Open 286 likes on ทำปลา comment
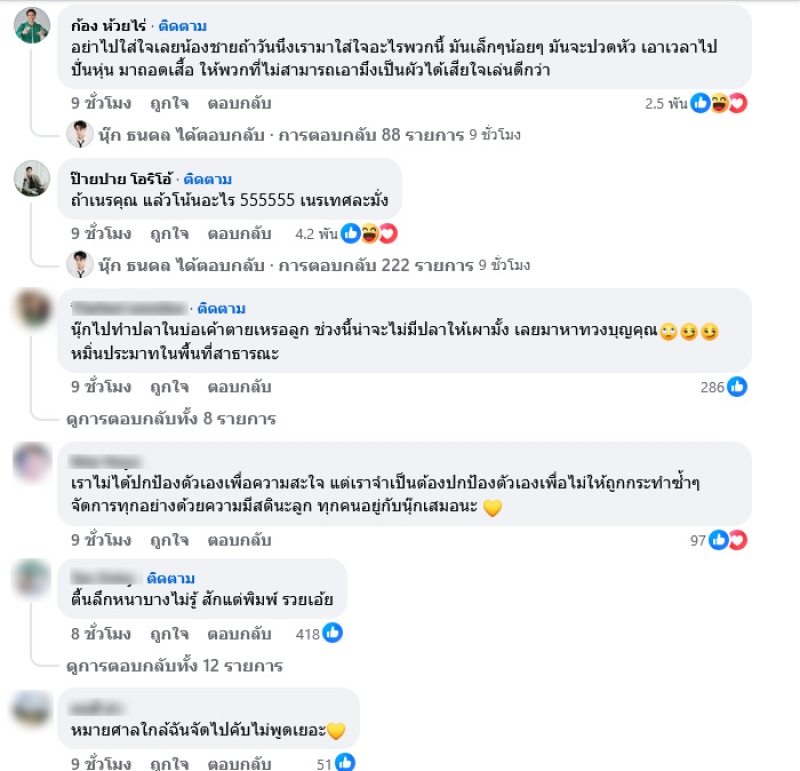Image resolution: width=800 pixels, height=771 pixels. coord(723,386)
